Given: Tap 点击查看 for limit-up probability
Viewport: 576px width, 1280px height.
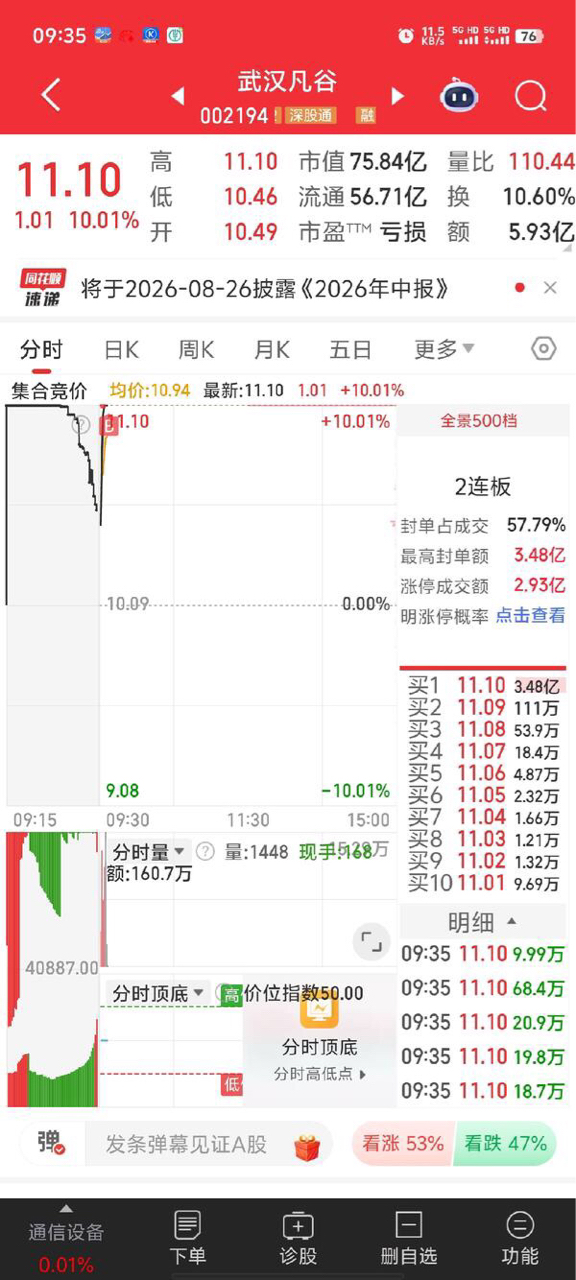Looking at the screenshot, I should (x=530, y=616).
